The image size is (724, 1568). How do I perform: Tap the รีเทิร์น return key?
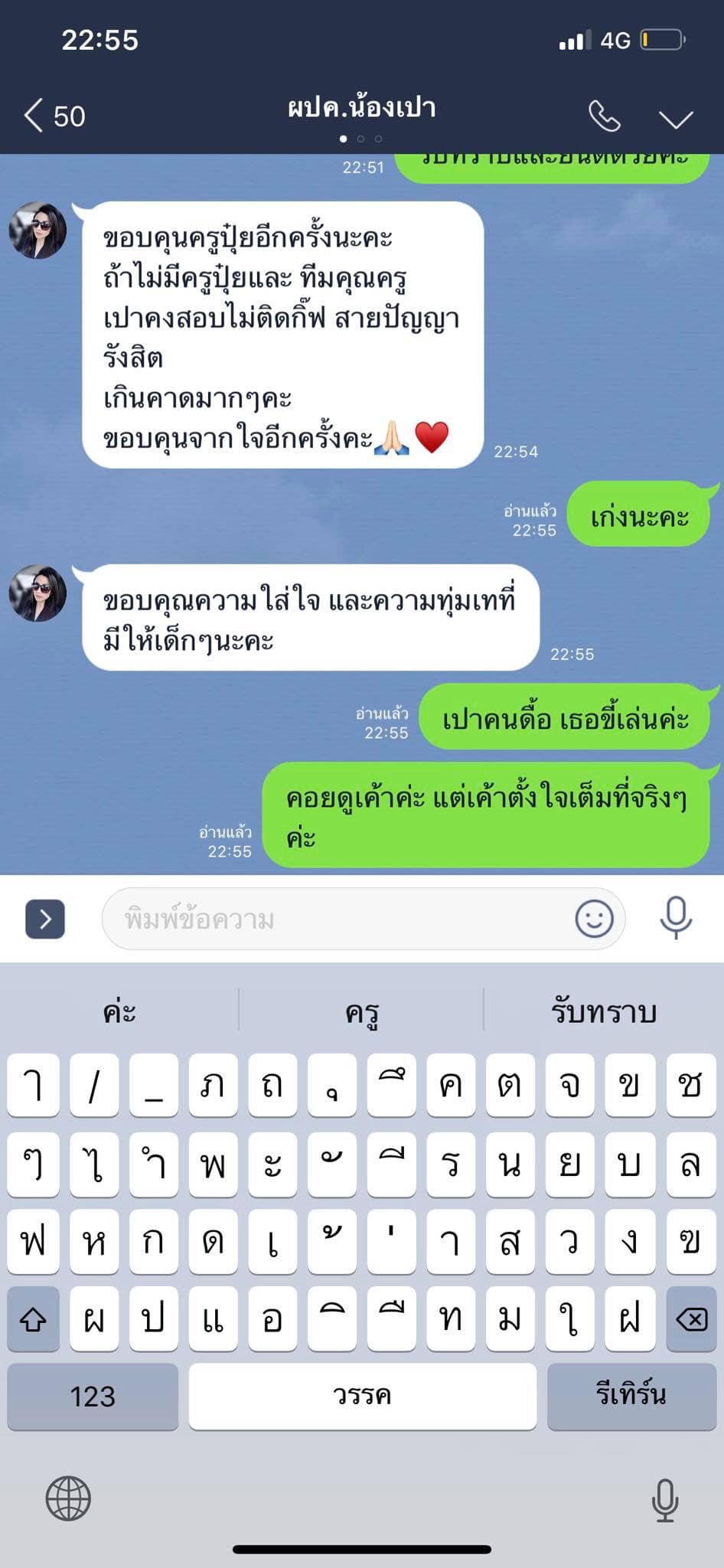click(x=631, y=1396)
